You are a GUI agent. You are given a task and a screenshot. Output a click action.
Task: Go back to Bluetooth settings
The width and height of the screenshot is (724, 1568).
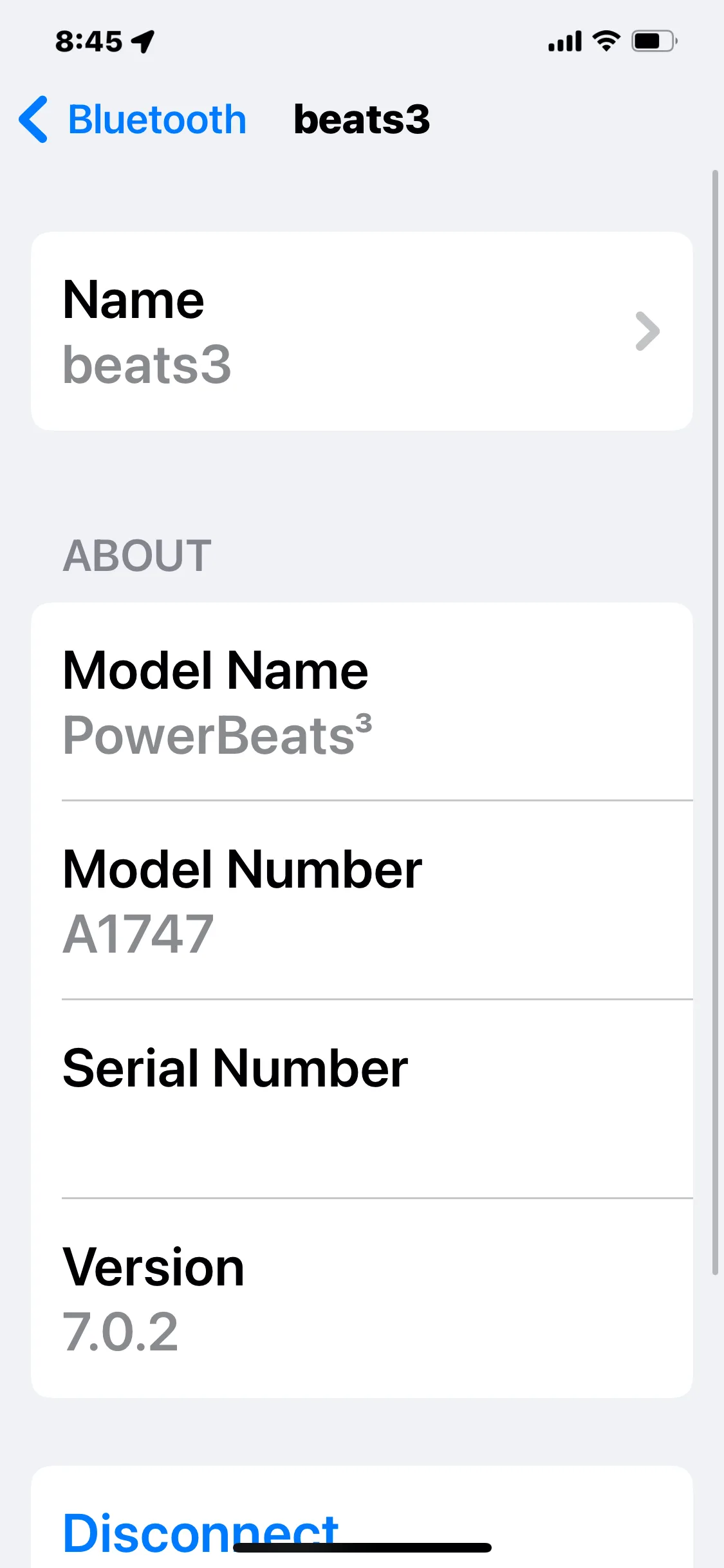133,120
